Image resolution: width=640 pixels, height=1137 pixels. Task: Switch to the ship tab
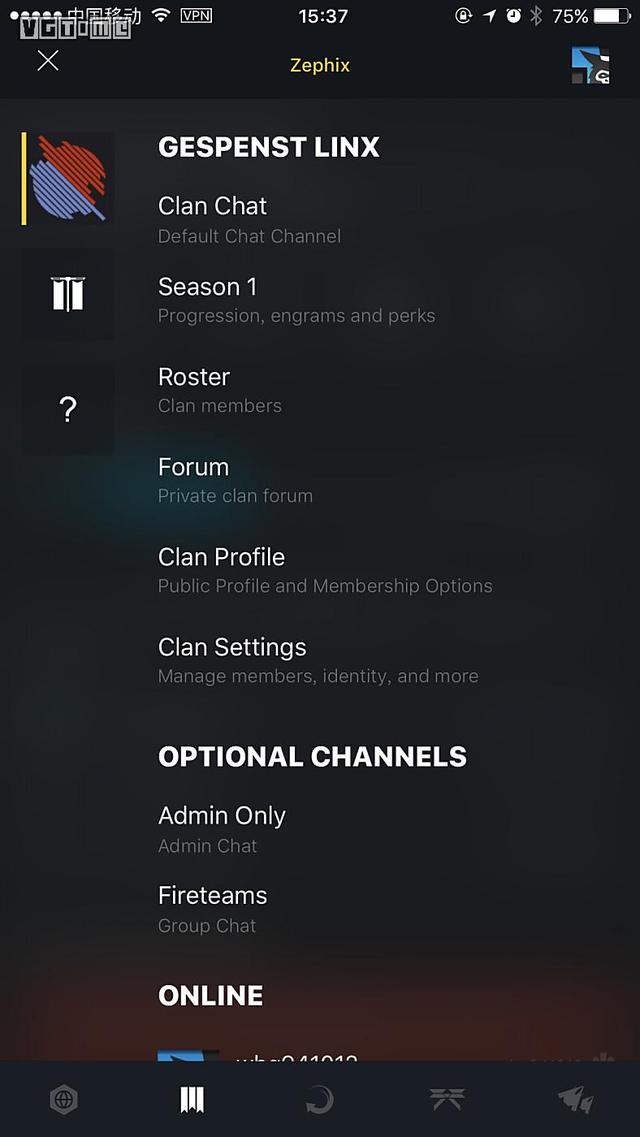[x=575, y=1100]
